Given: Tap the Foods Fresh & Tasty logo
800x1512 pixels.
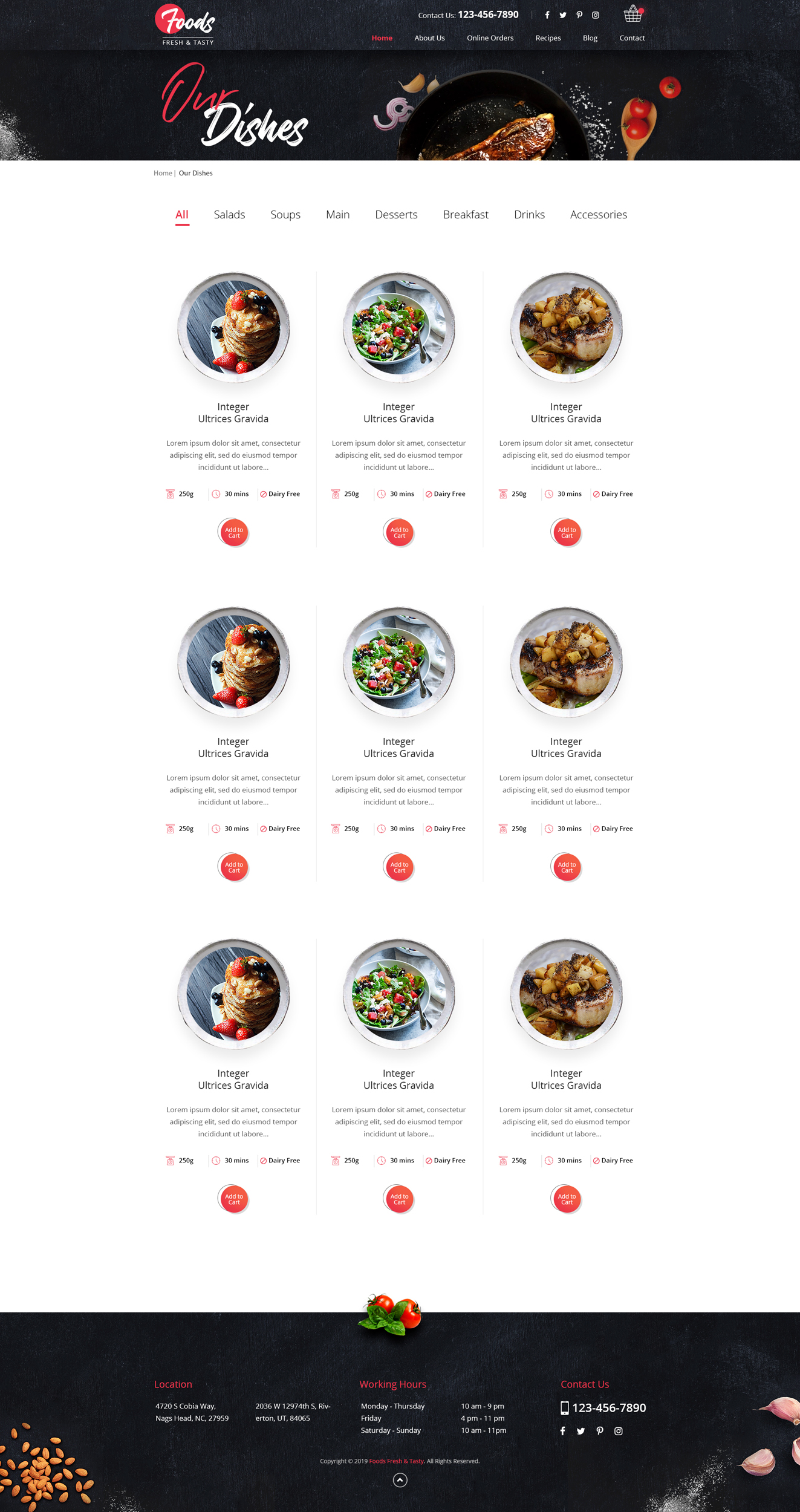Looking at the screenshot, I should 186,24.
